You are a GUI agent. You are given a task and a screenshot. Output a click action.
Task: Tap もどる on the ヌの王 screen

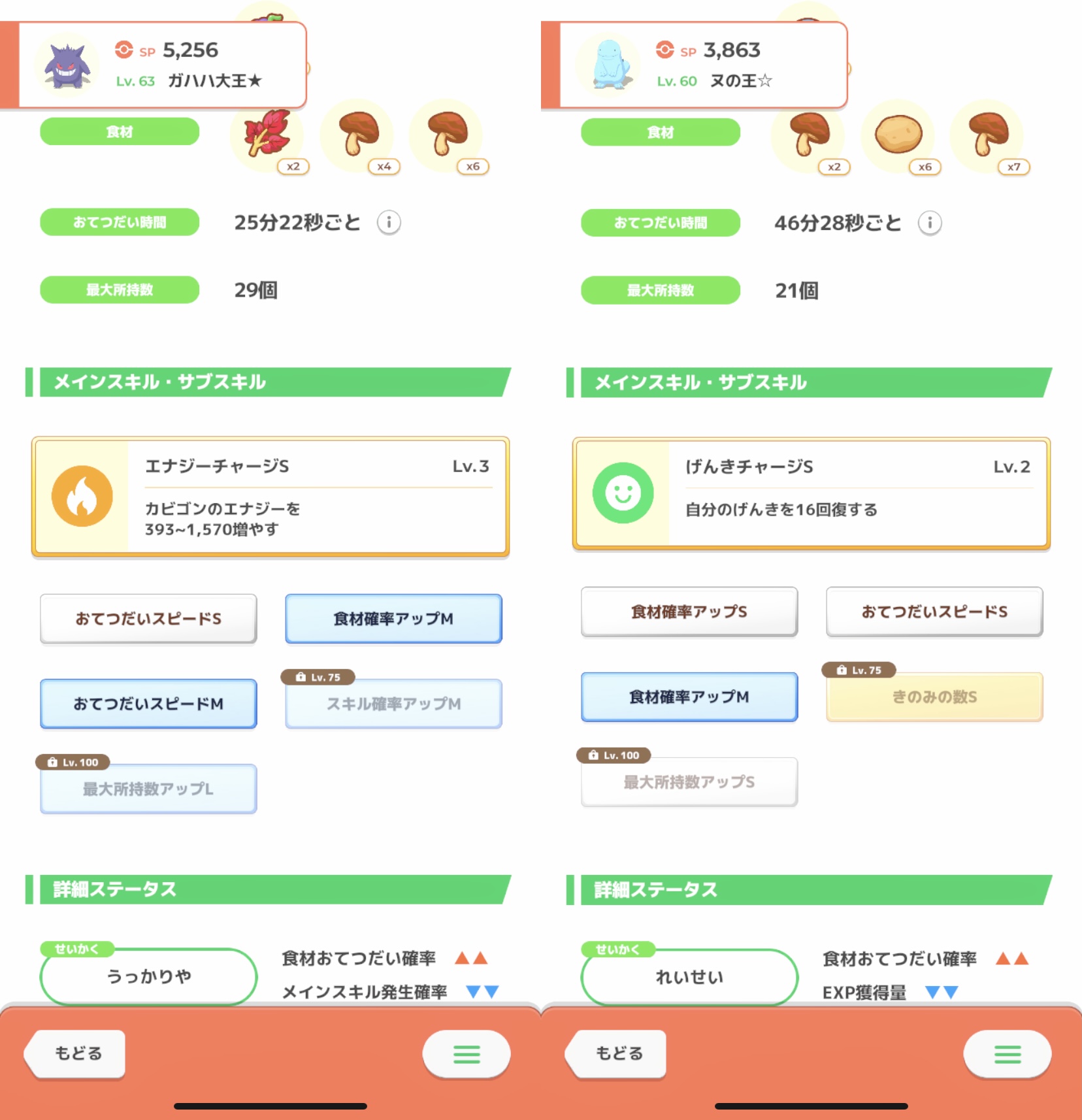pyautogui.click(x=618, y=1053)
